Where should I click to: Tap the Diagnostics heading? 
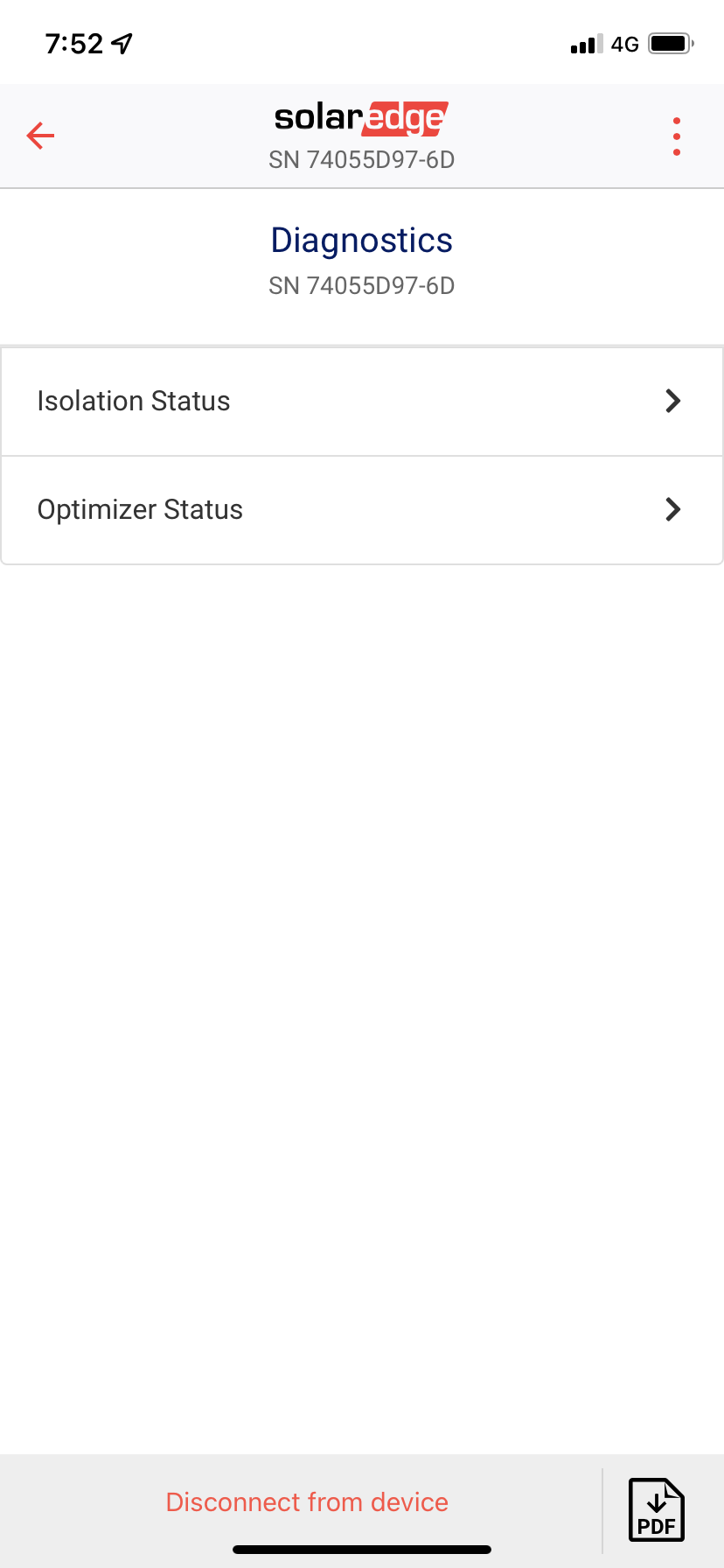(361, 240)
